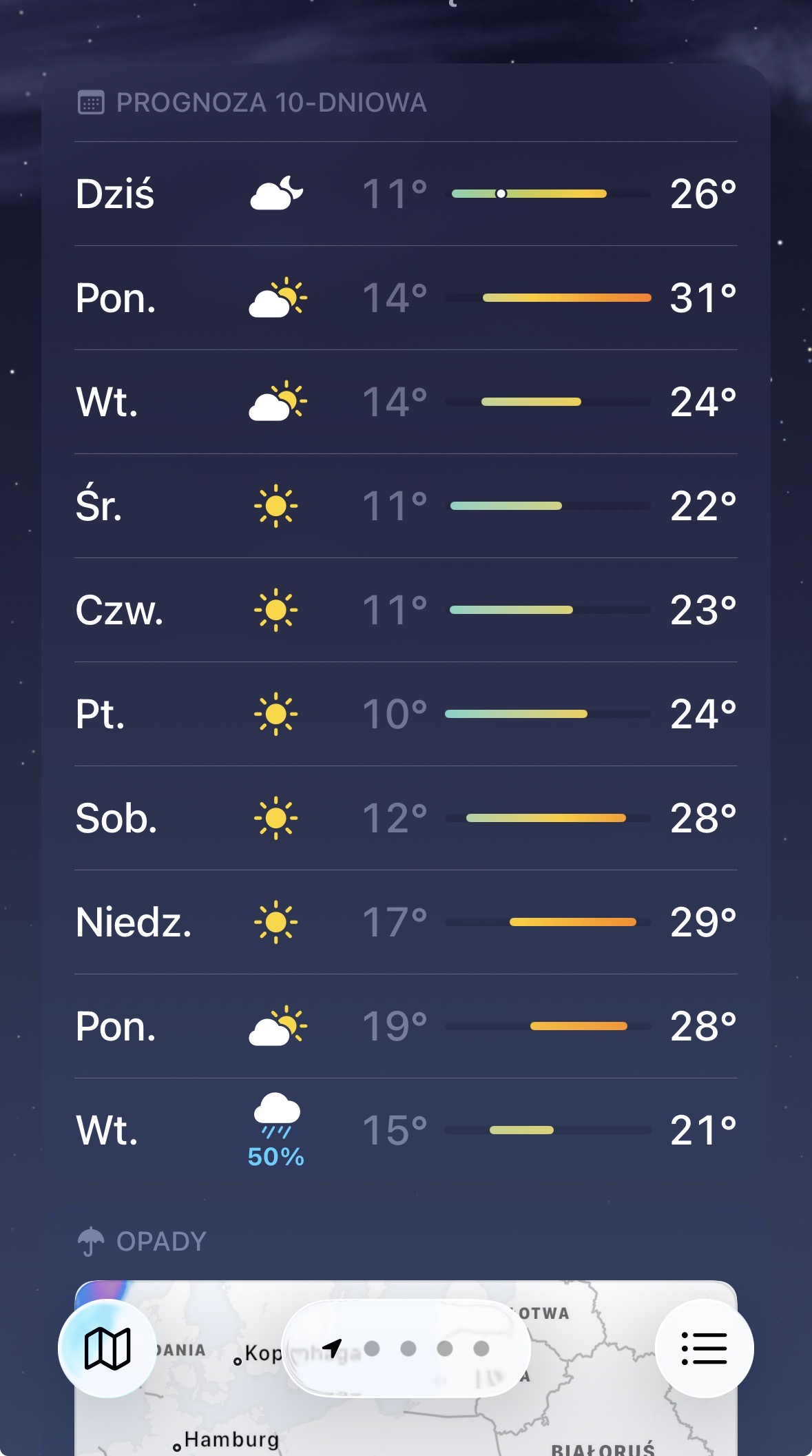Open the Sob. daily forecast

406,818
